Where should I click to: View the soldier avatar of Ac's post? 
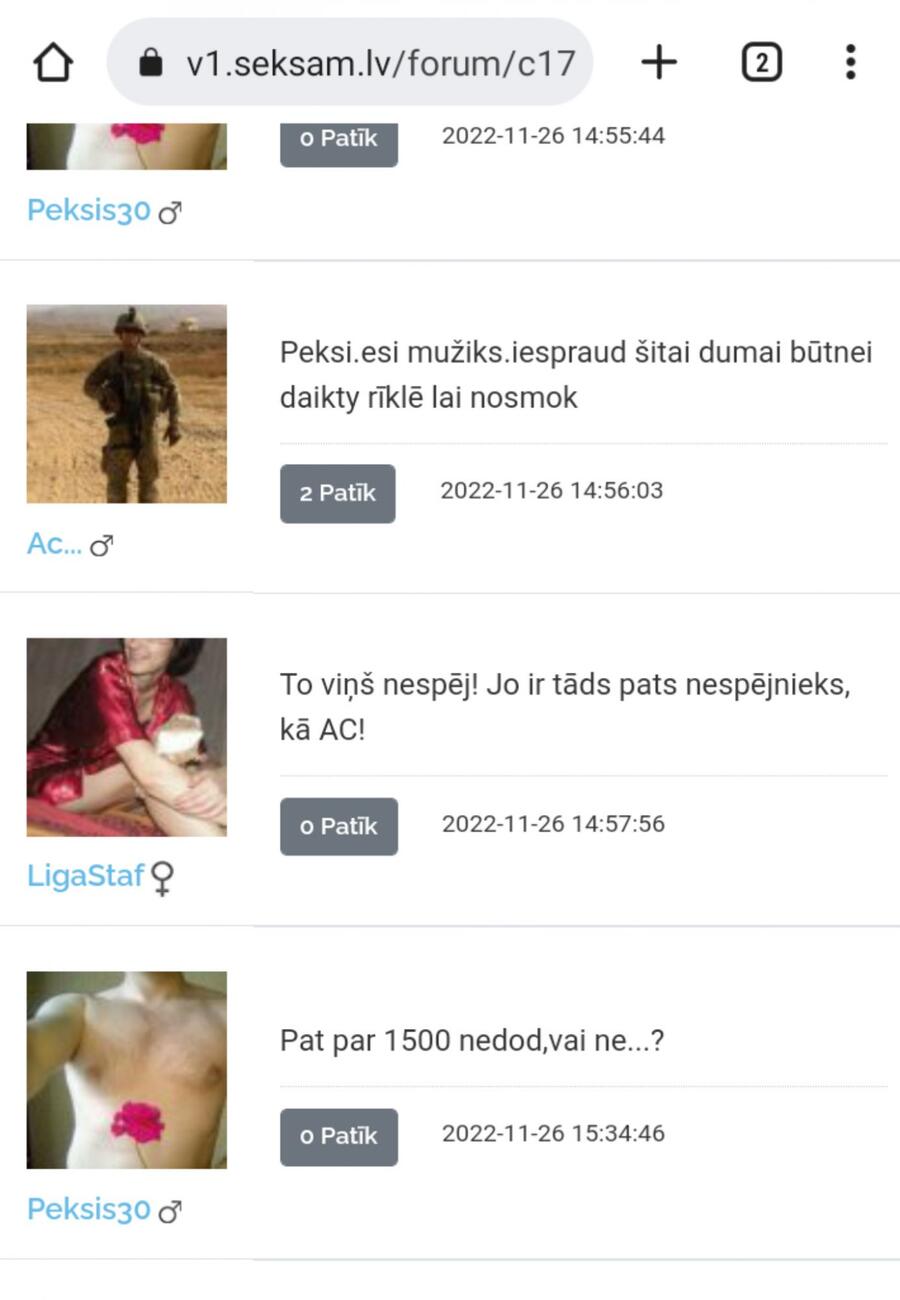pos(127,403)
